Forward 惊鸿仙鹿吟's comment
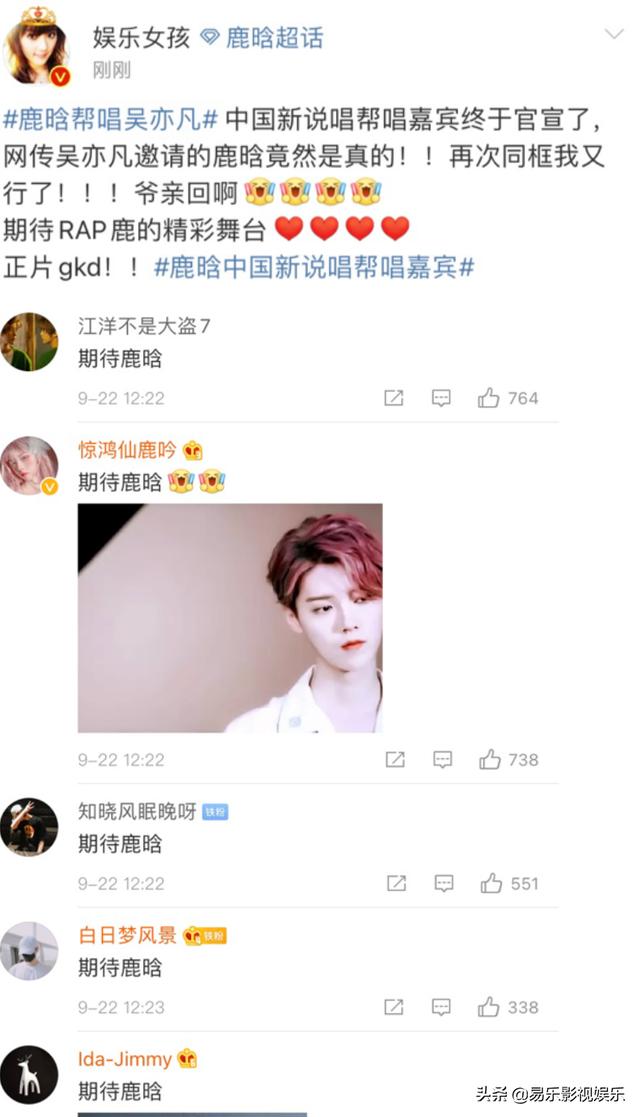This screenshot has height=1117, width=640. point(395,760)
